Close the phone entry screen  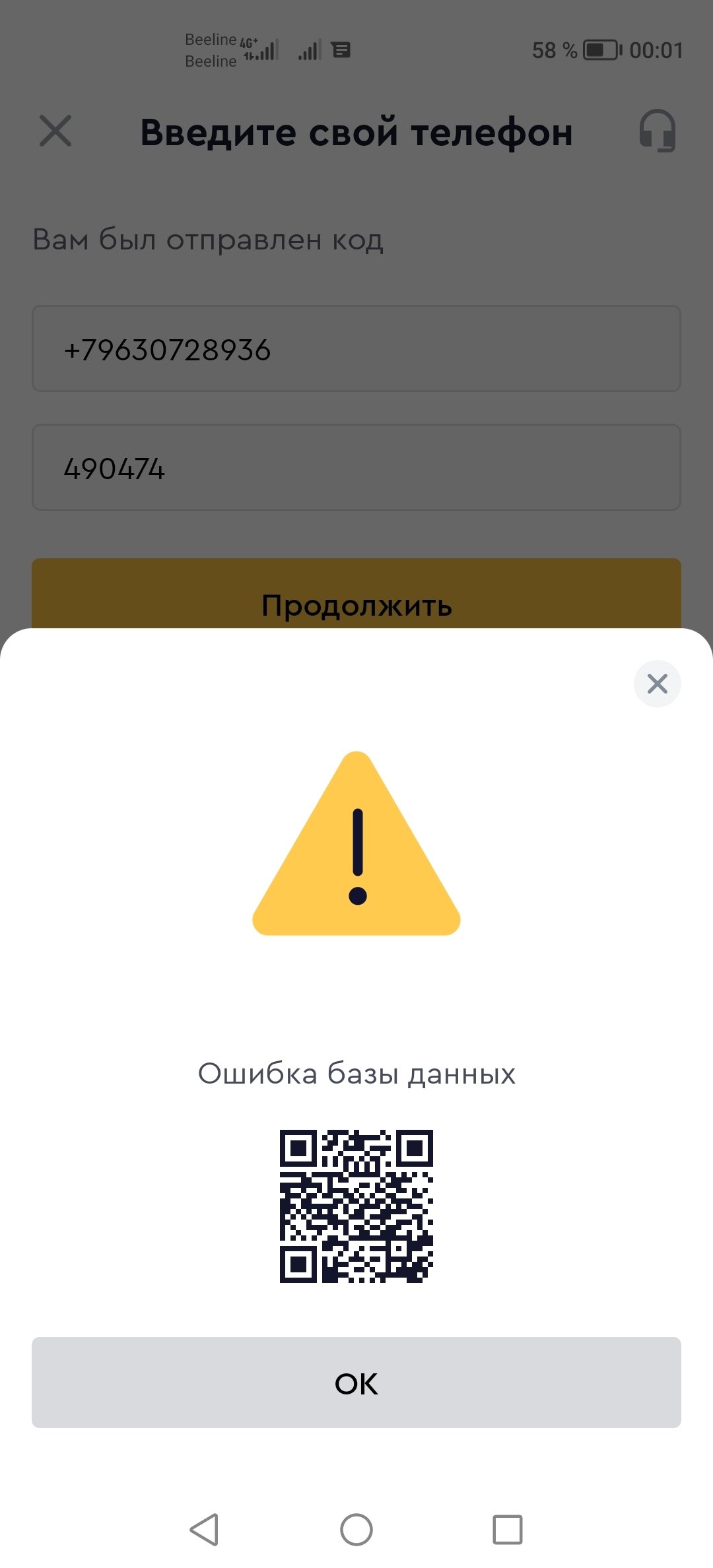55,131
